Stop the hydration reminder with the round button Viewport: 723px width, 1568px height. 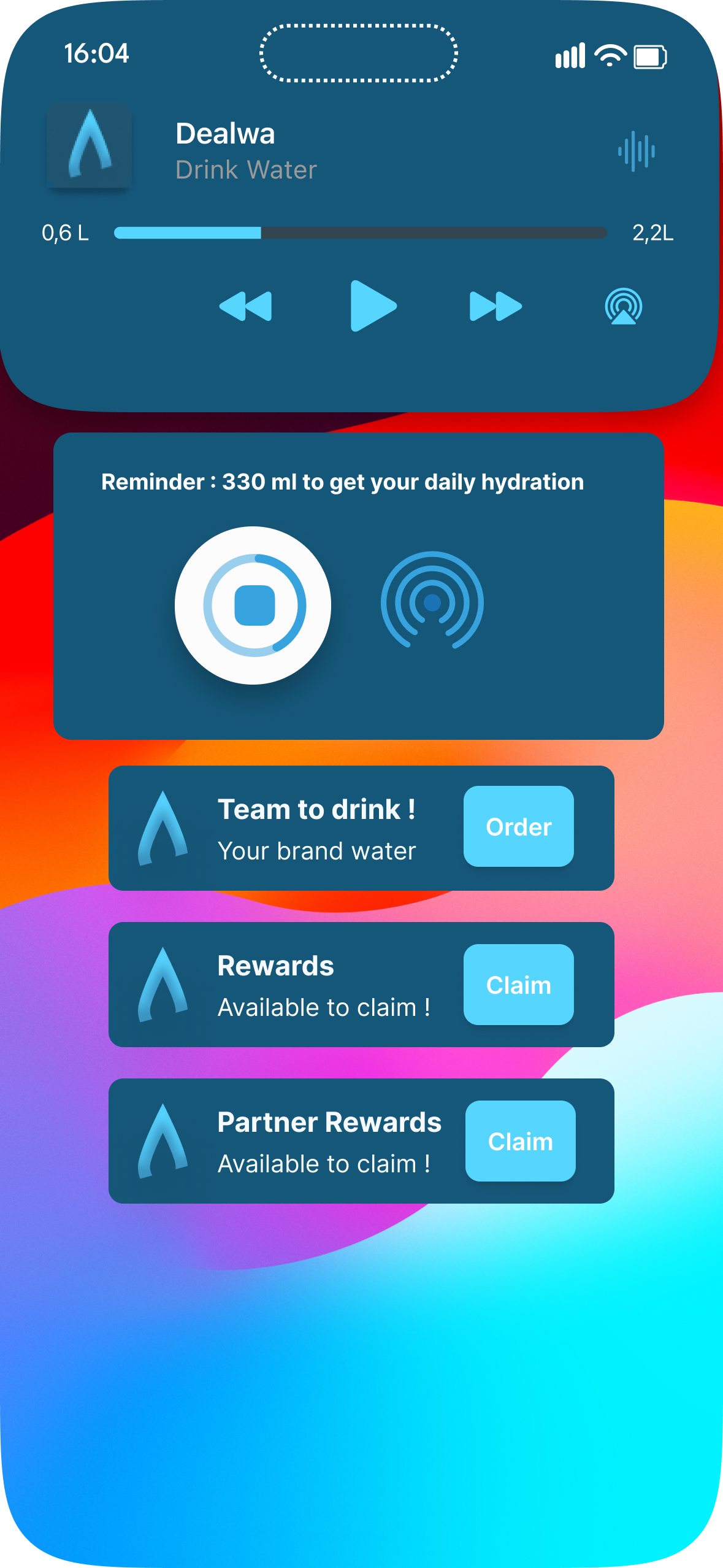(x=253, y=605)
